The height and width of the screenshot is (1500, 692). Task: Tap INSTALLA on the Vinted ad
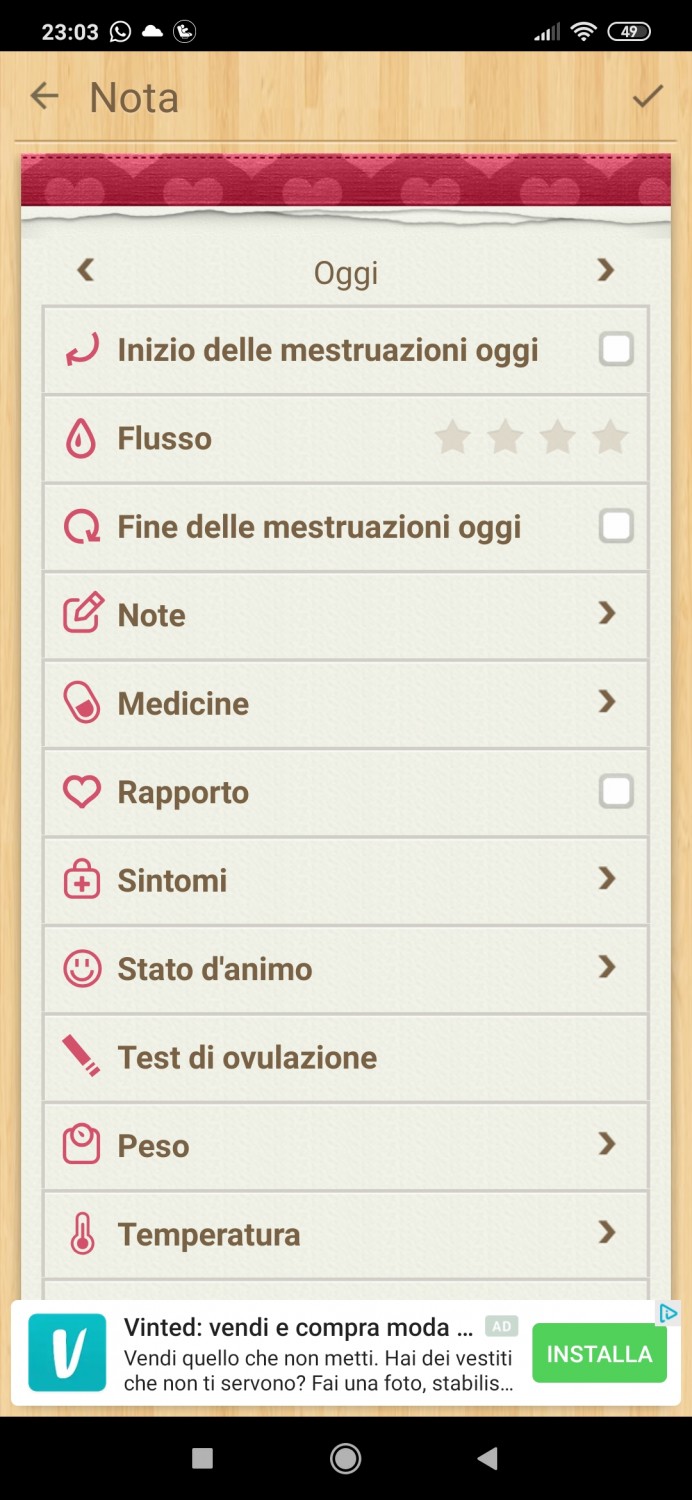click(599, 1354)
